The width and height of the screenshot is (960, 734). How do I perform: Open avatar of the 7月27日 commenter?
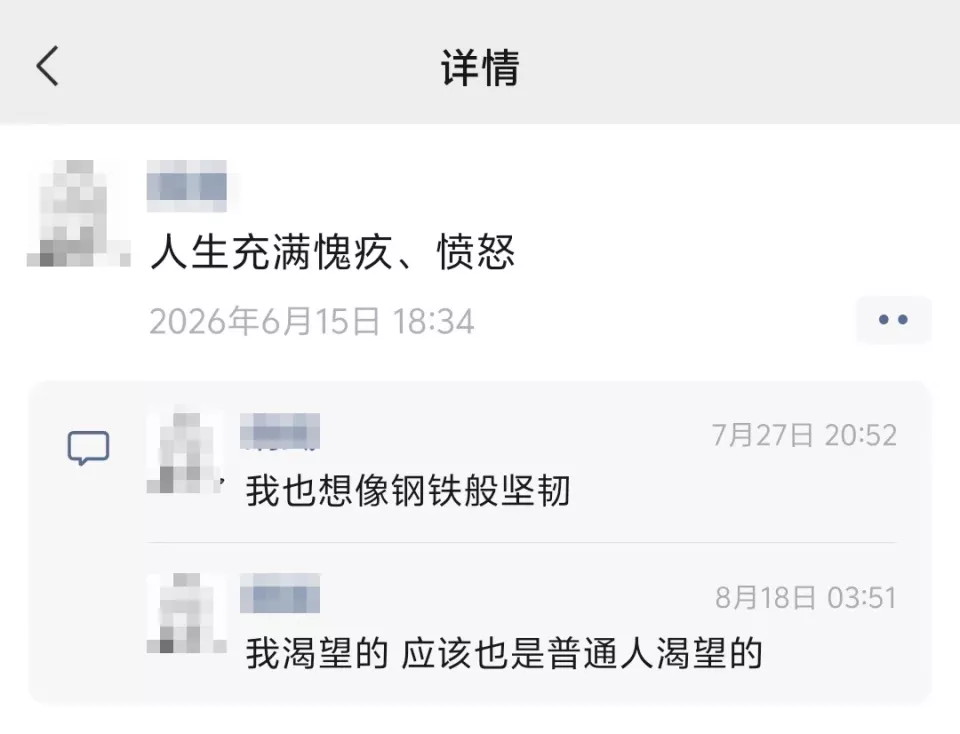coord(186,453)
